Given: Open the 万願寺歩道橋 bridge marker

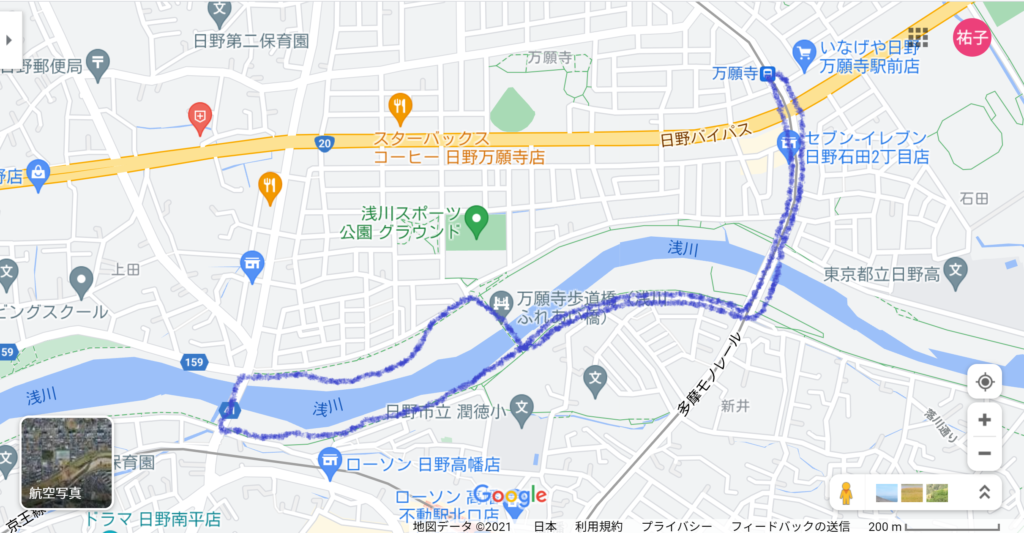Looking at the screenshot, I should [501, 300].
